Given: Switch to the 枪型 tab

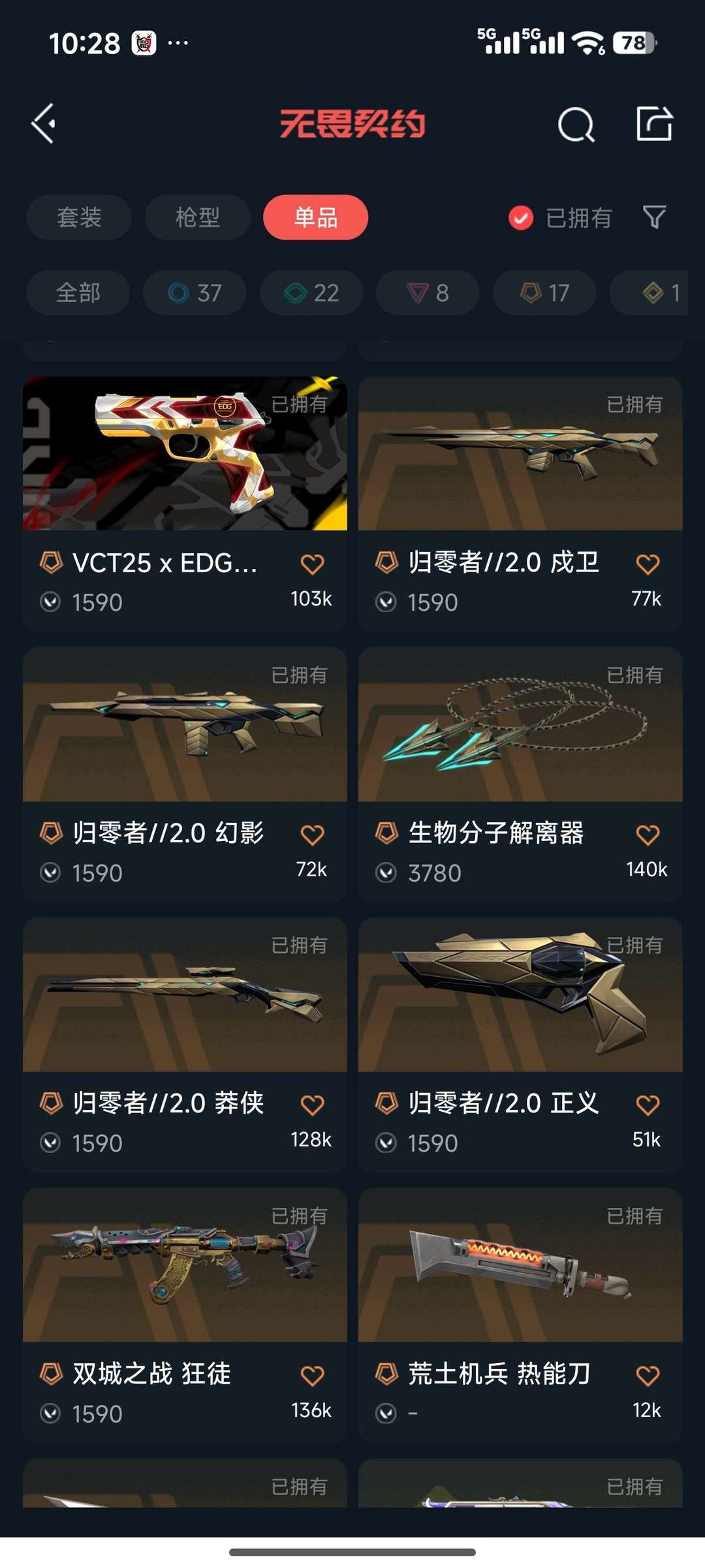Looking at the screenshot, I should (x=197, y=217).
